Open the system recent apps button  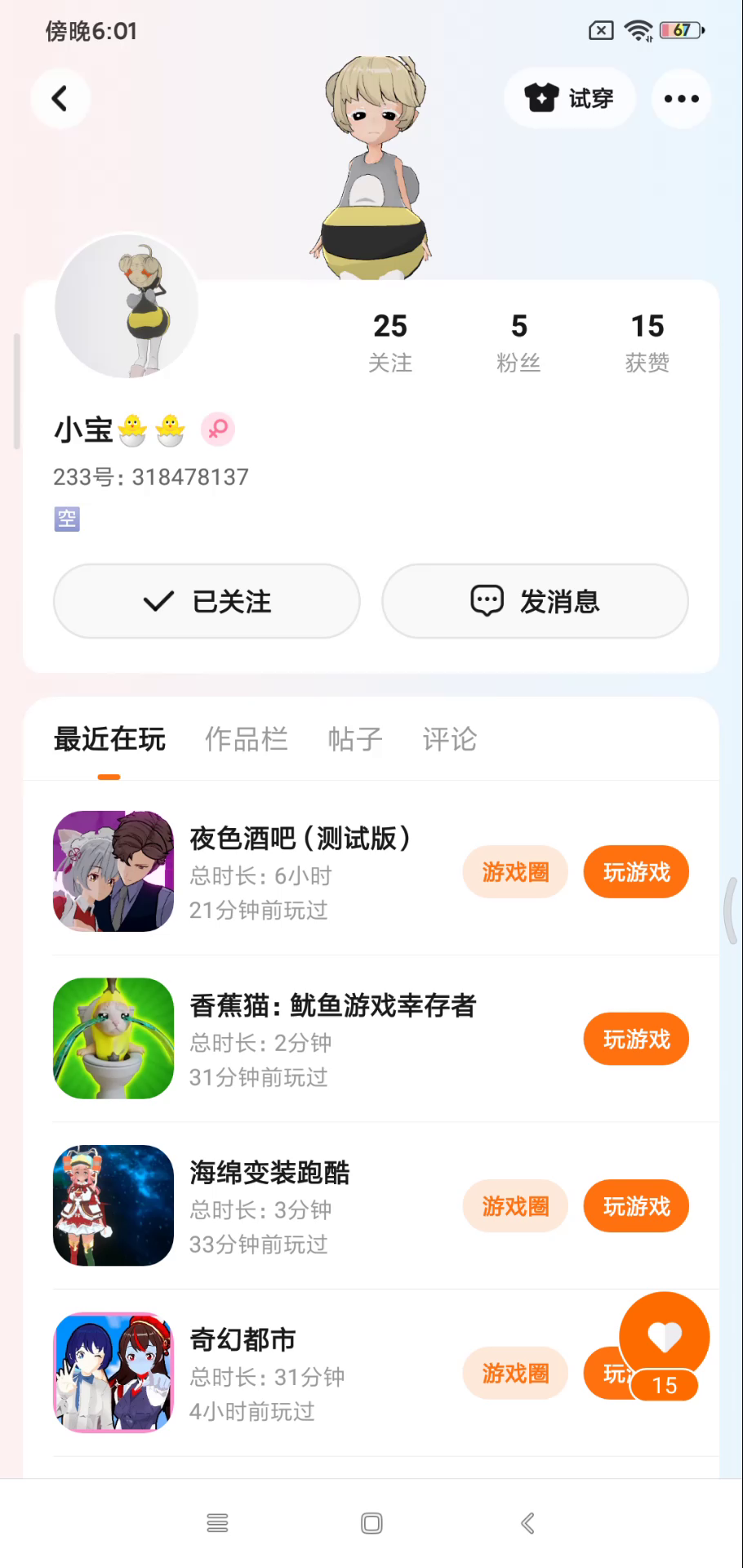(217, 1523)
